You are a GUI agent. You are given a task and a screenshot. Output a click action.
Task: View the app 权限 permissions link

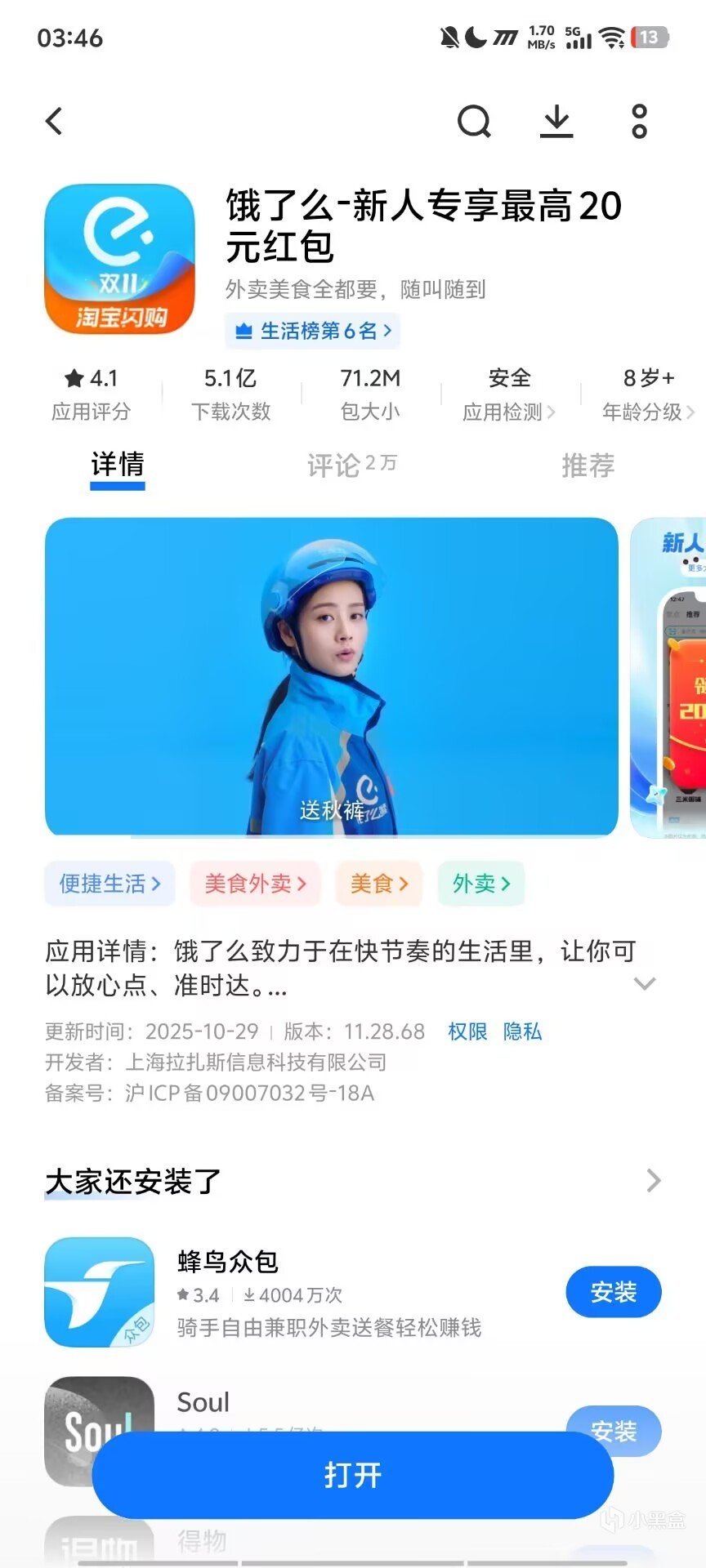click(467, 1031)
